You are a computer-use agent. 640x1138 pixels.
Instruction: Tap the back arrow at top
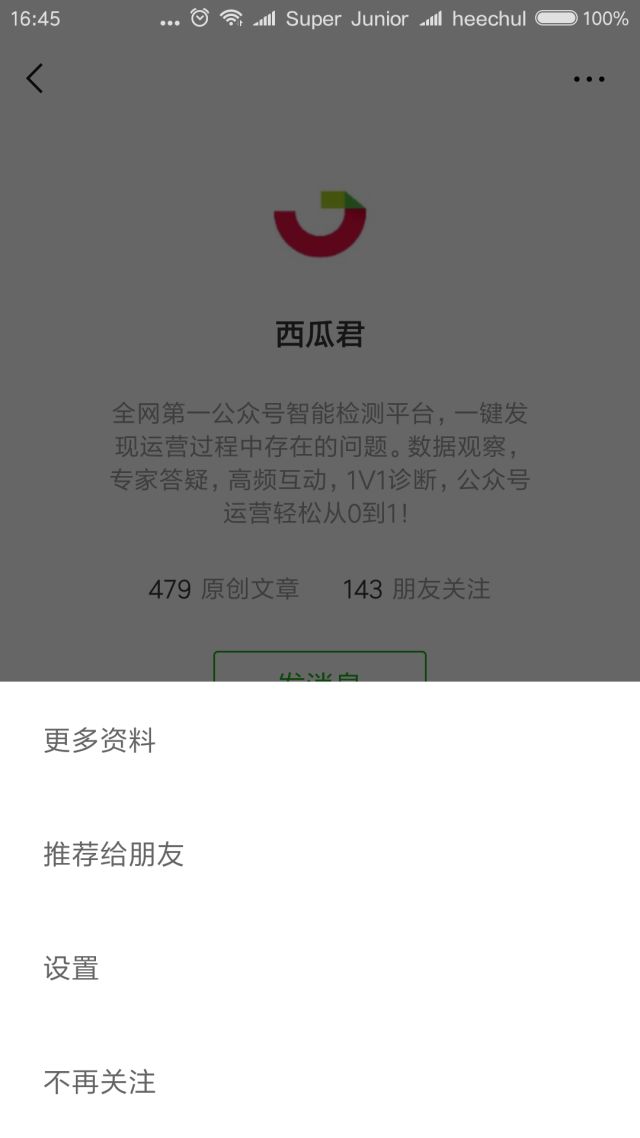tap(35, 78)
